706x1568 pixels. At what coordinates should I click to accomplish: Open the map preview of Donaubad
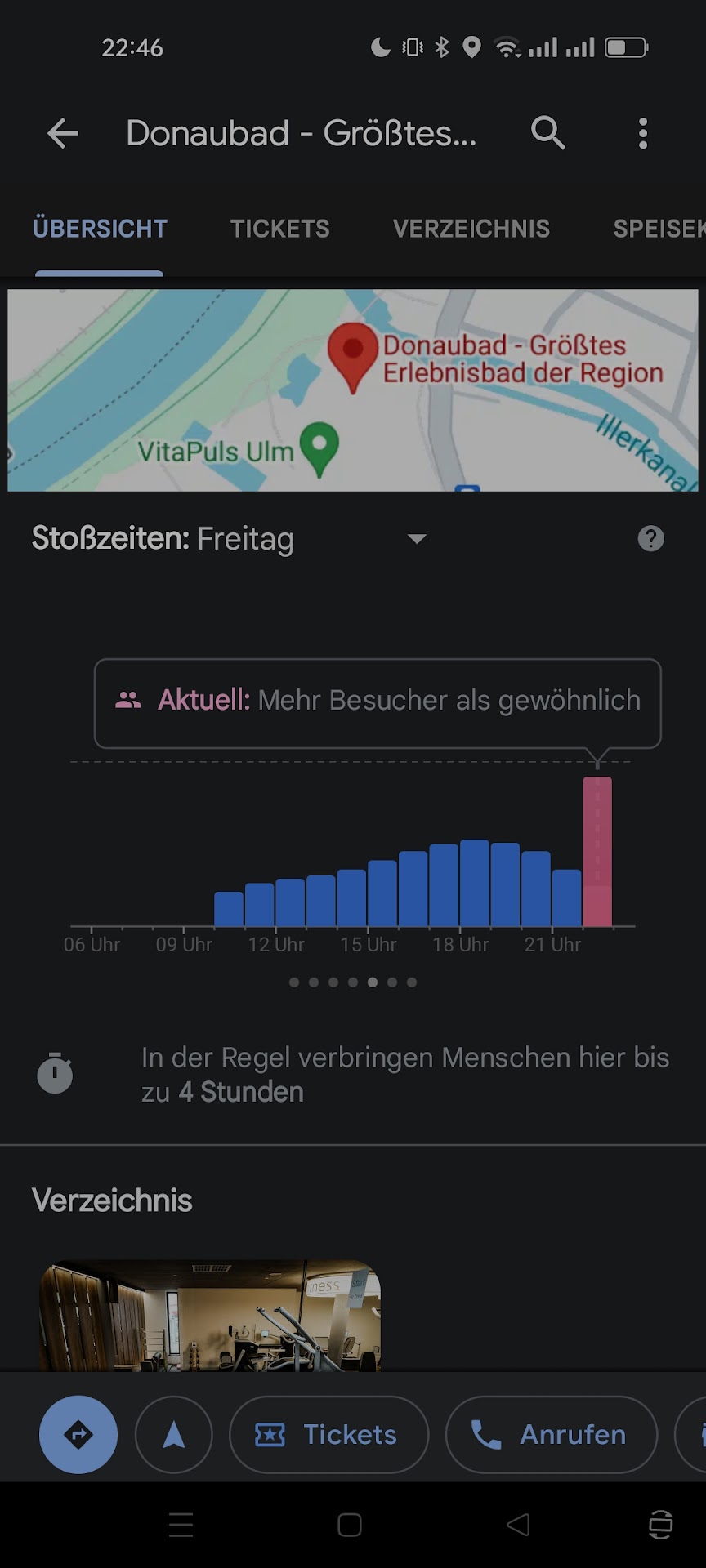point(353,390)
